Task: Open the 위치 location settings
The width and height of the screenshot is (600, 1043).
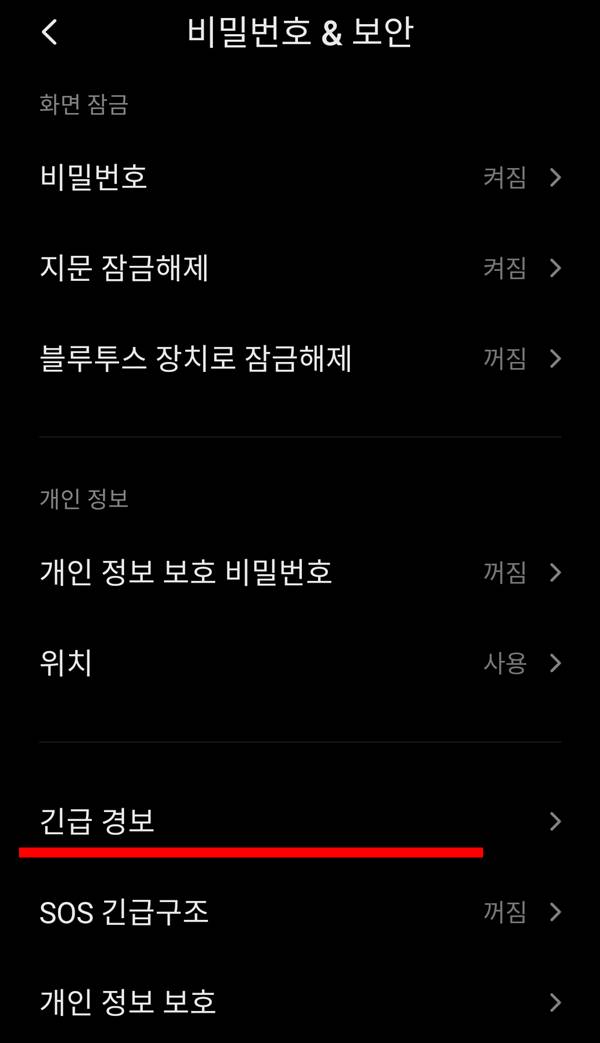Action: 300,663
